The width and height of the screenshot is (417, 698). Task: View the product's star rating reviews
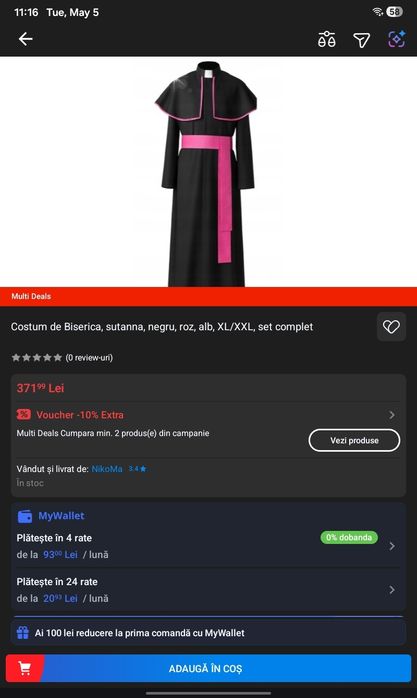[62, 357]
